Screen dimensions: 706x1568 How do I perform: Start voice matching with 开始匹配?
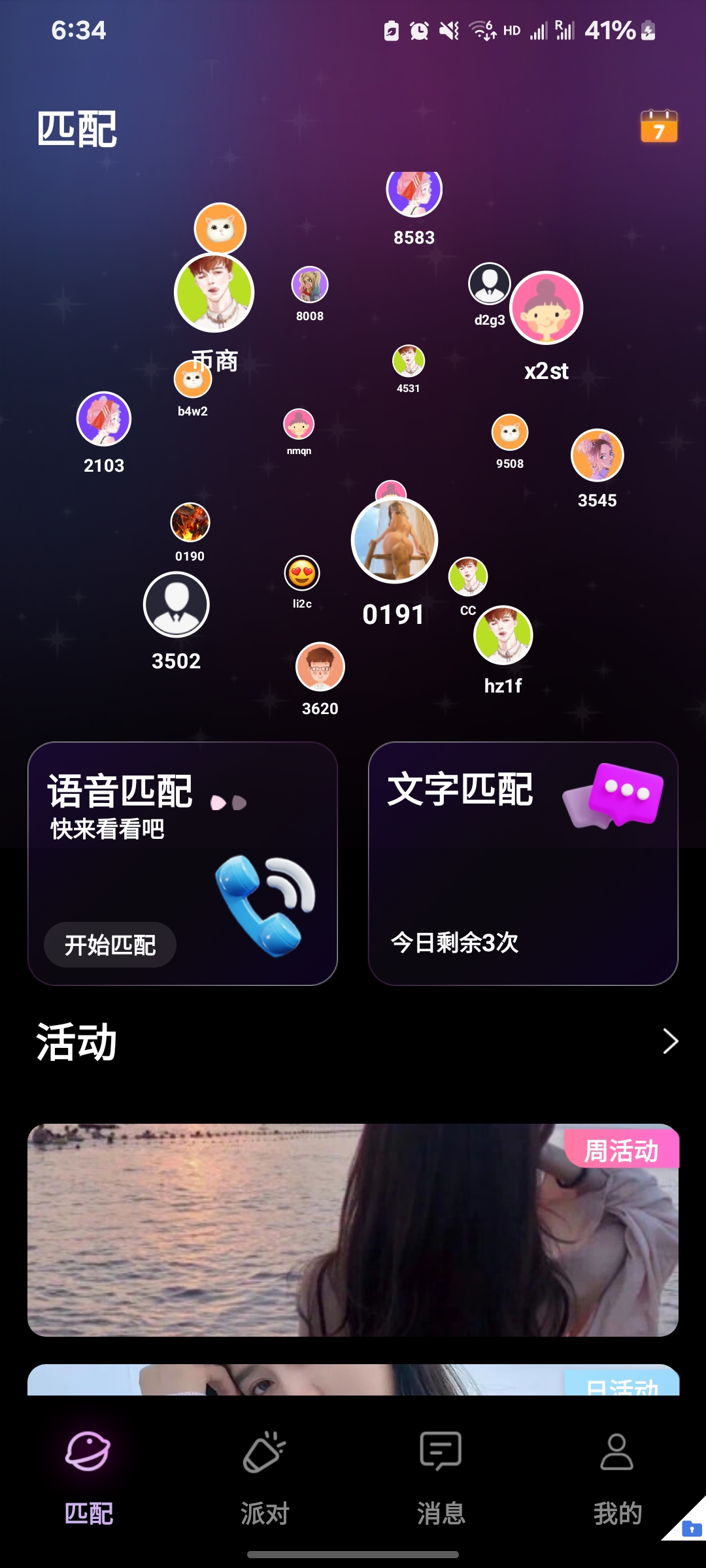pyautogui.click(x=110, y=945)
